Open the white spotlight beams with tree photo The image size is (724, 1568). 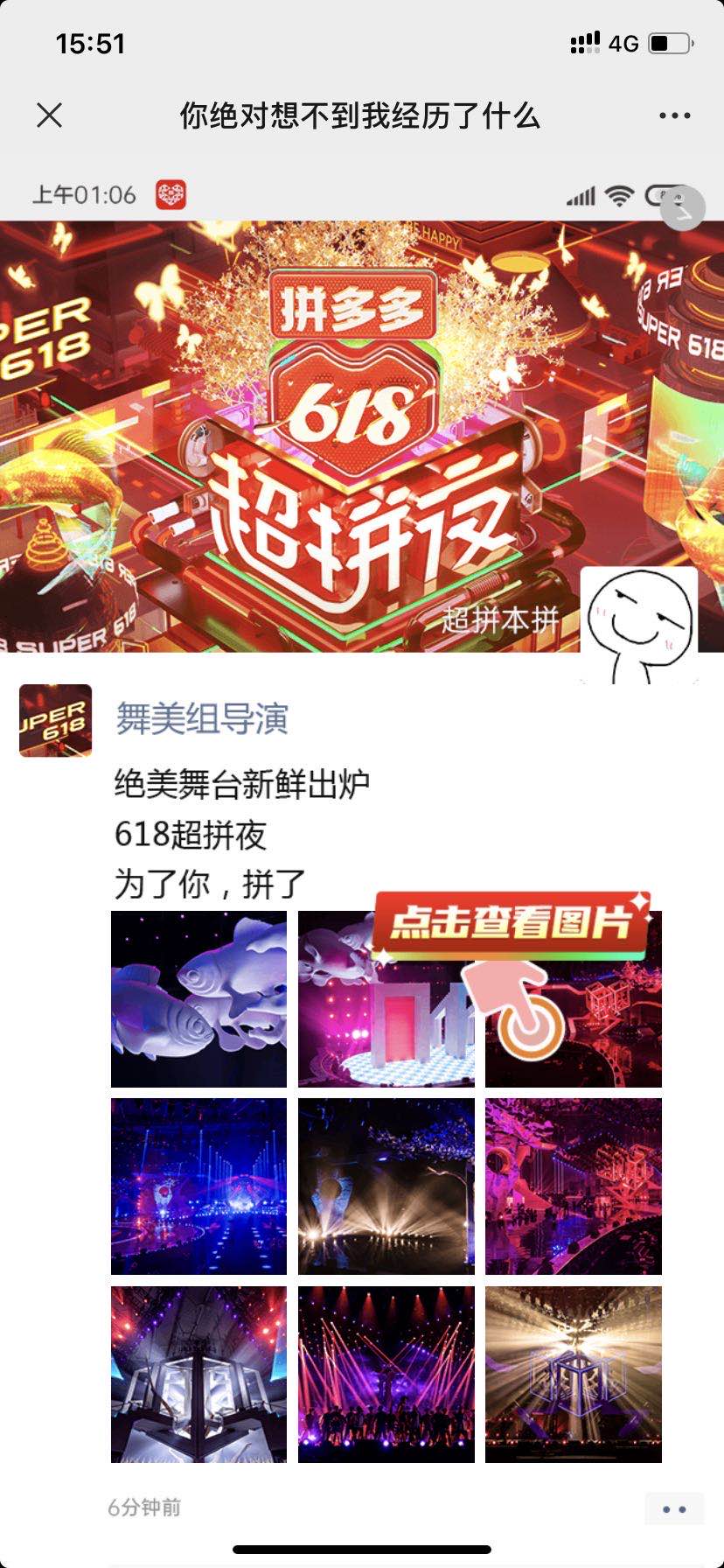click(386, 1186)
